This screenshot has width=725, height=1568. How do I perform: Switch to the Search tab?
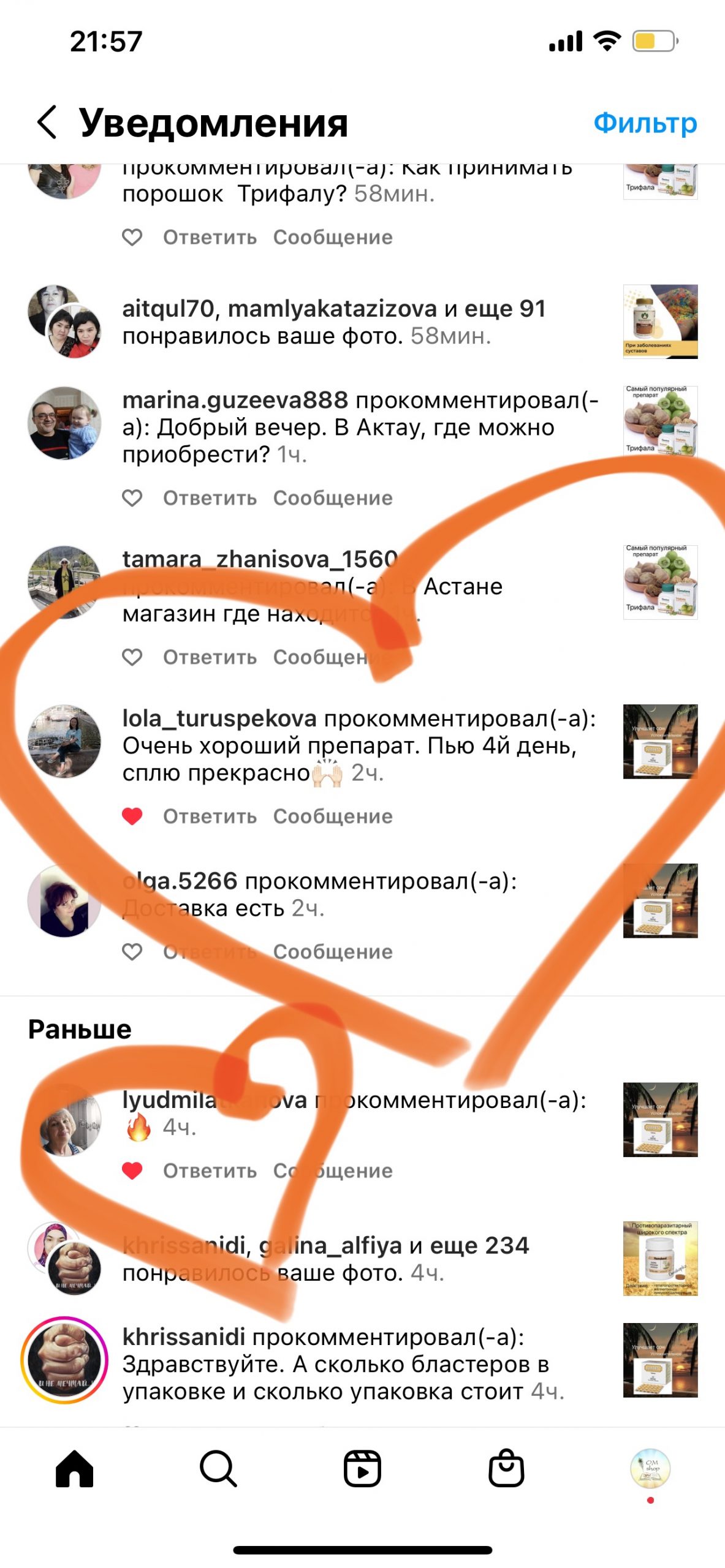coord(218,1468)
